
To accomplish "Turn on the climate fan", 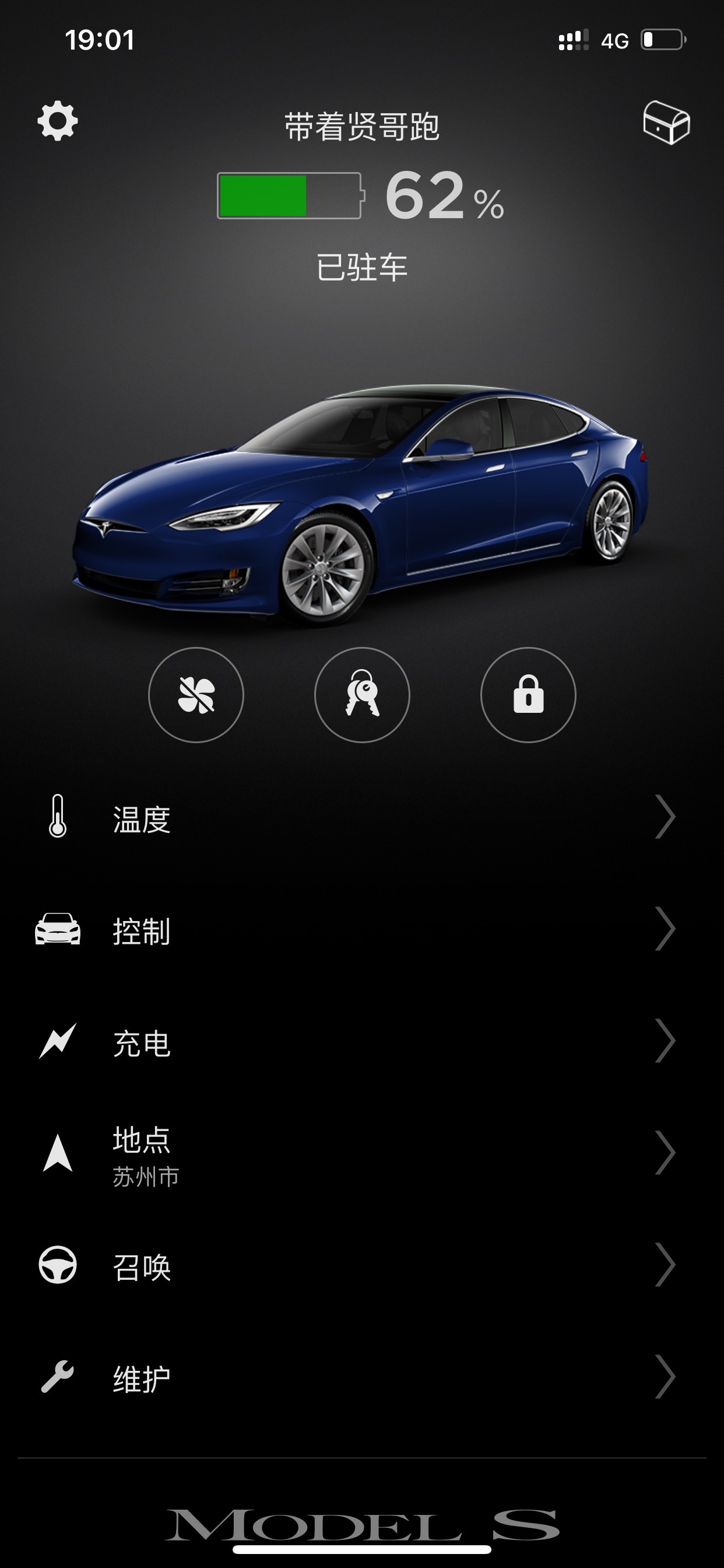I will 196,695.
